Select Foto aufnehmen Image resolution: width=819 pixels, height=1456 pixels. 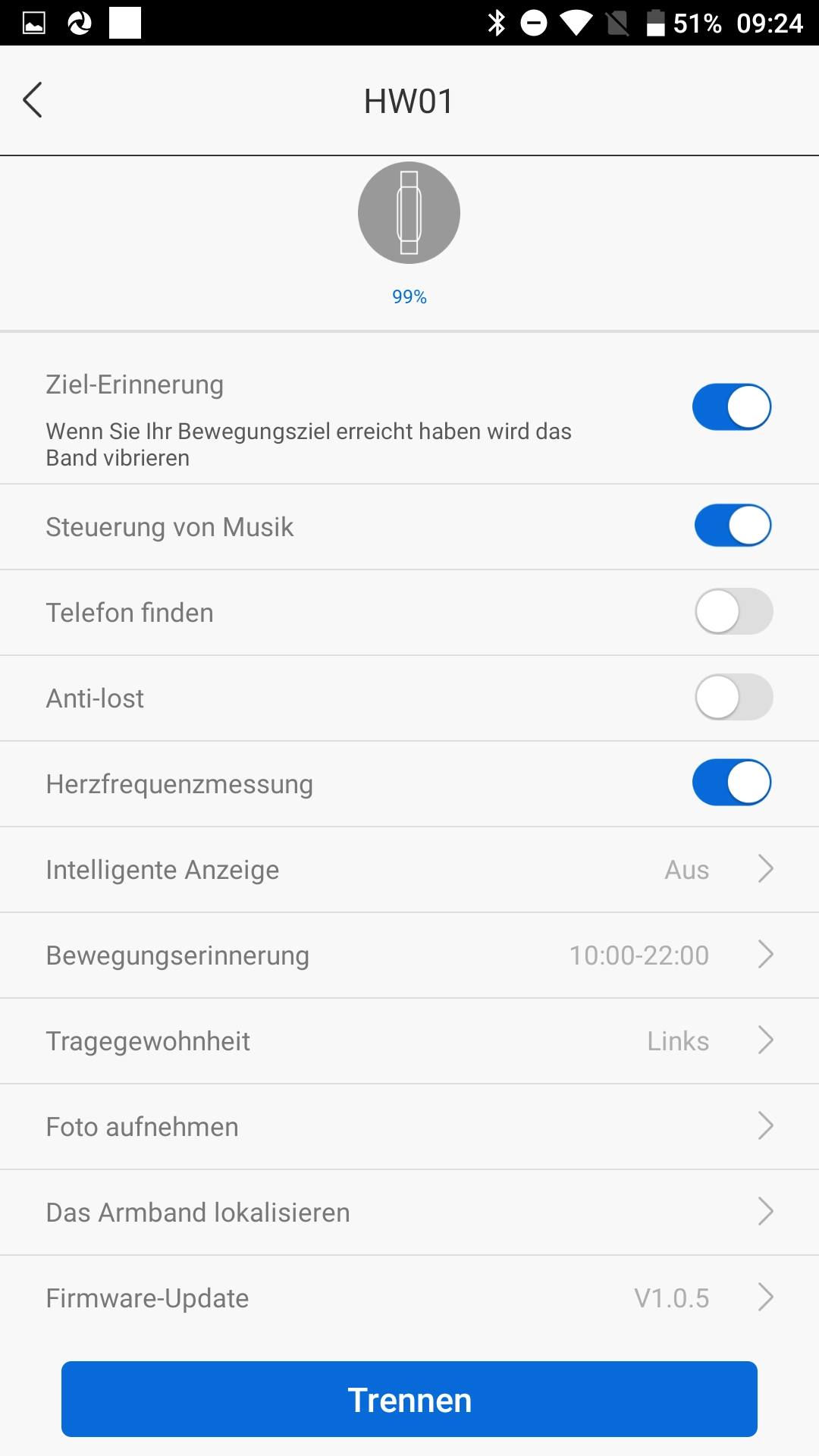409,1127
